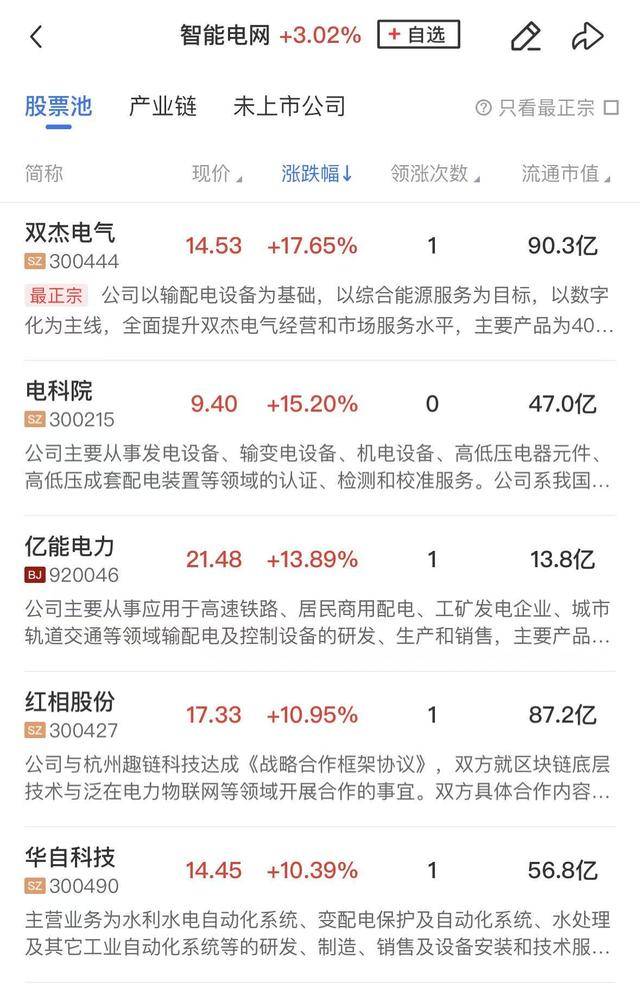Switch to the 未上市公司 tab
The height and width of the screenshot is (984, 640).
point(289,107)
